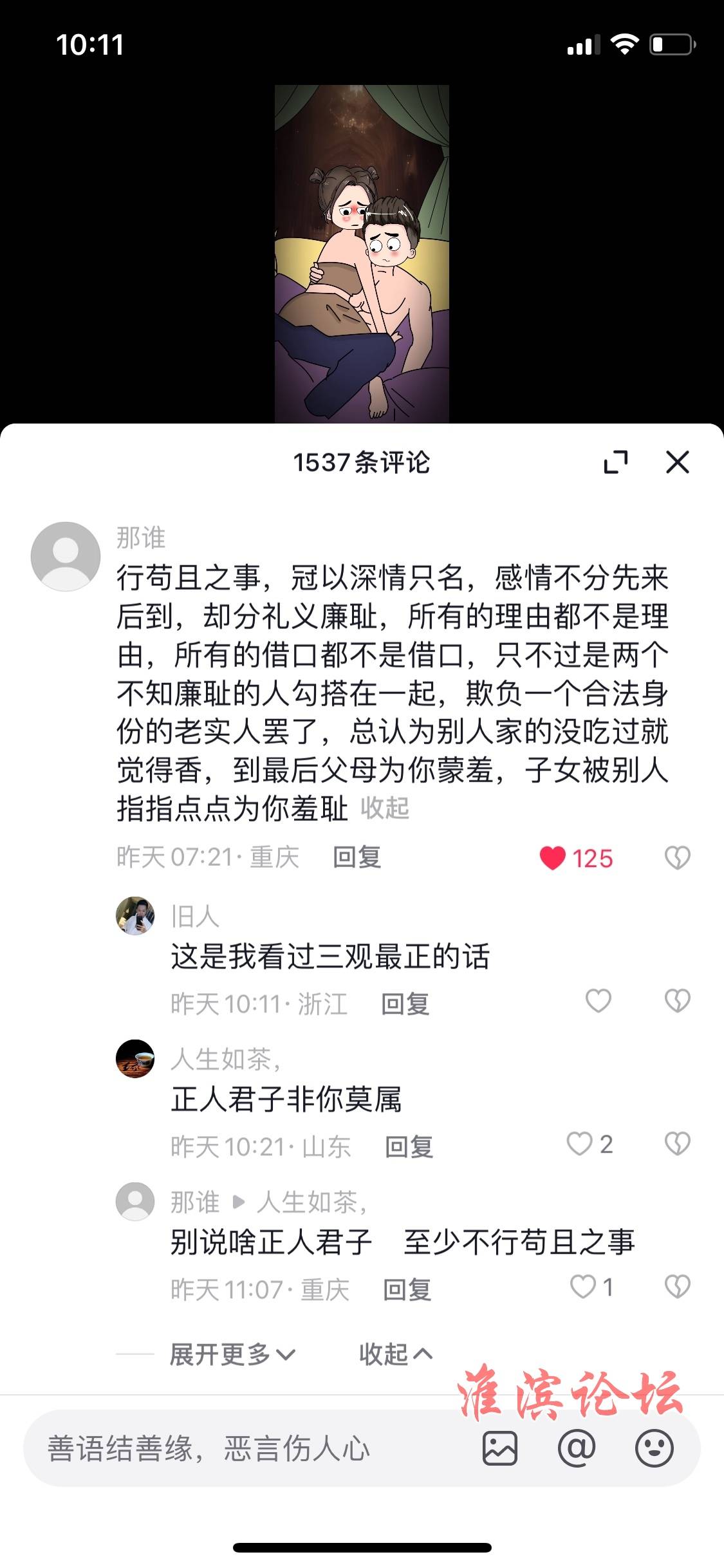Image resolution: width=724 pixels, height=1568 pixels.
Task: Collapse the long comment text via 收起
Action: click(x=385, y=808)
